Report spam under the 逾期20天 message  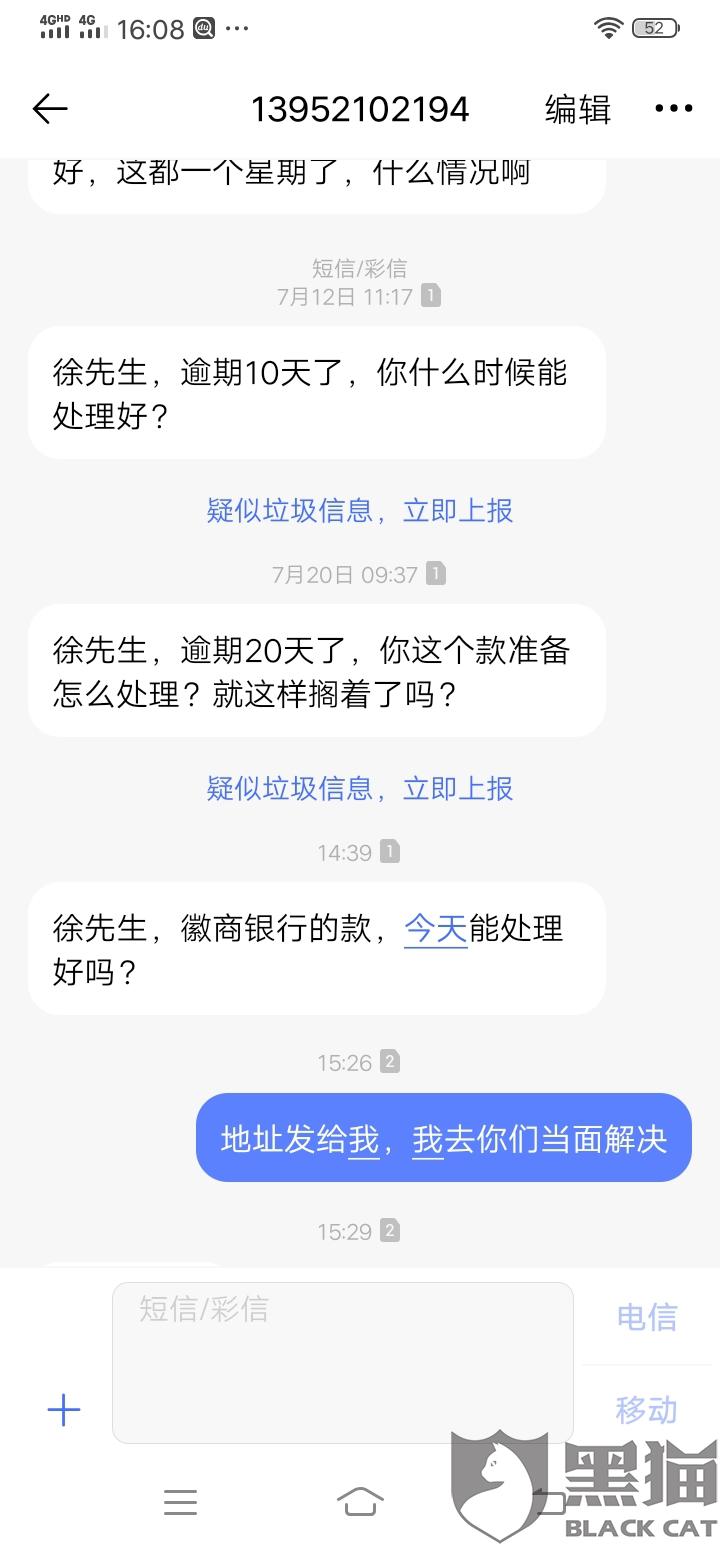tap(359, 788)
